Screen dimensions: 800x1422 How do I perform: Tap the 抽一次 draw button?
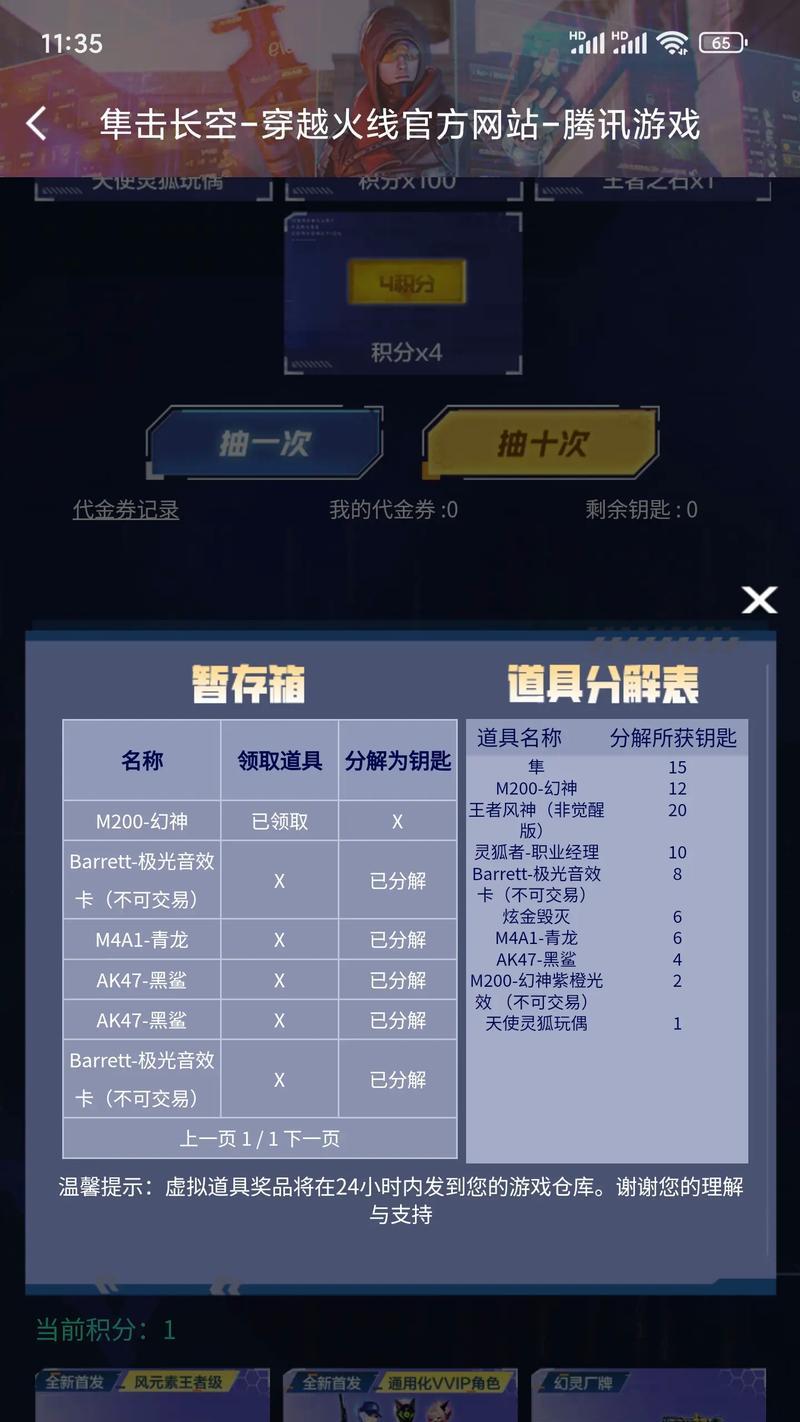click(x=265, y=443)
